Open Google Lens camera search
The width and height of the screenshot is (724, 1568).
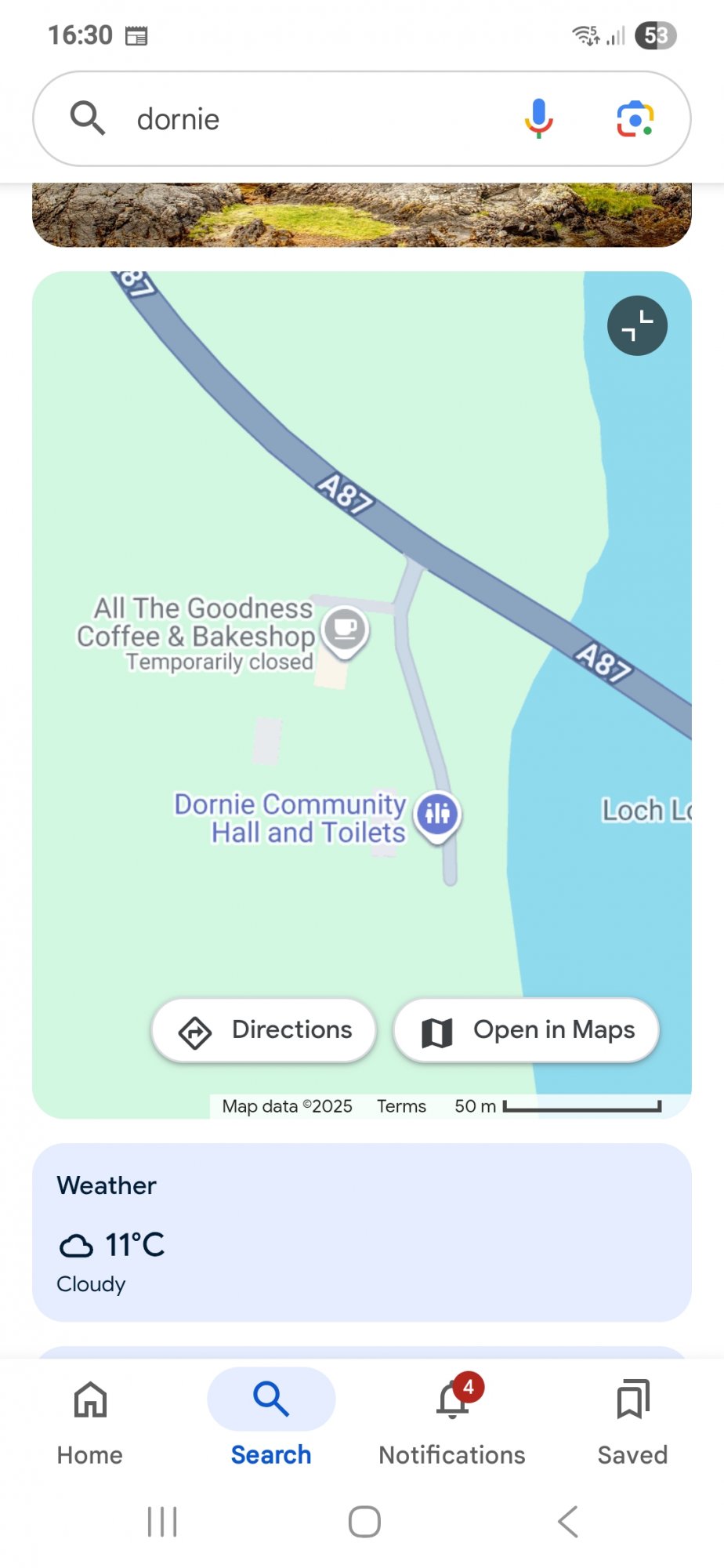(635, 118)
